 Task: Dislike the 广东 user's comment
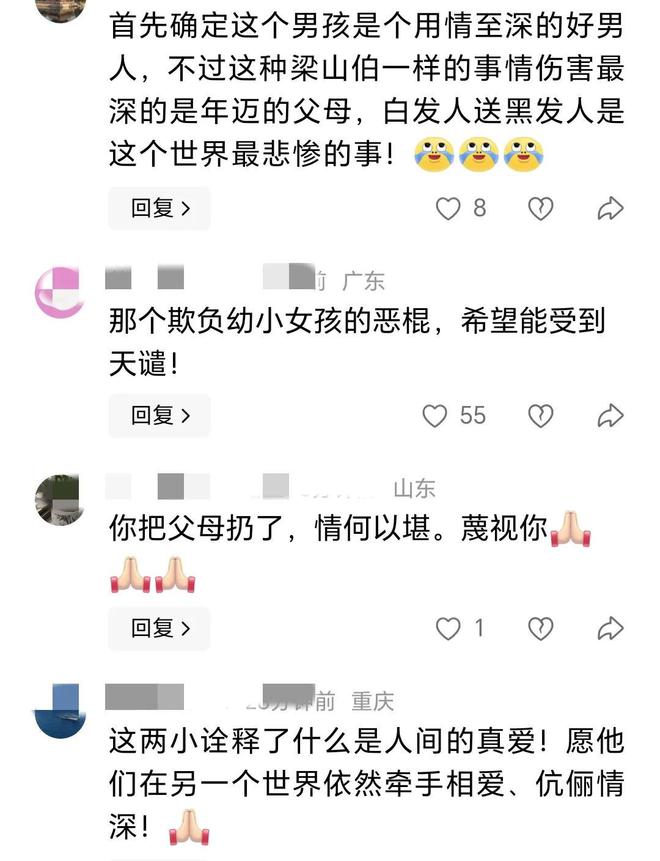coord(541,416)
